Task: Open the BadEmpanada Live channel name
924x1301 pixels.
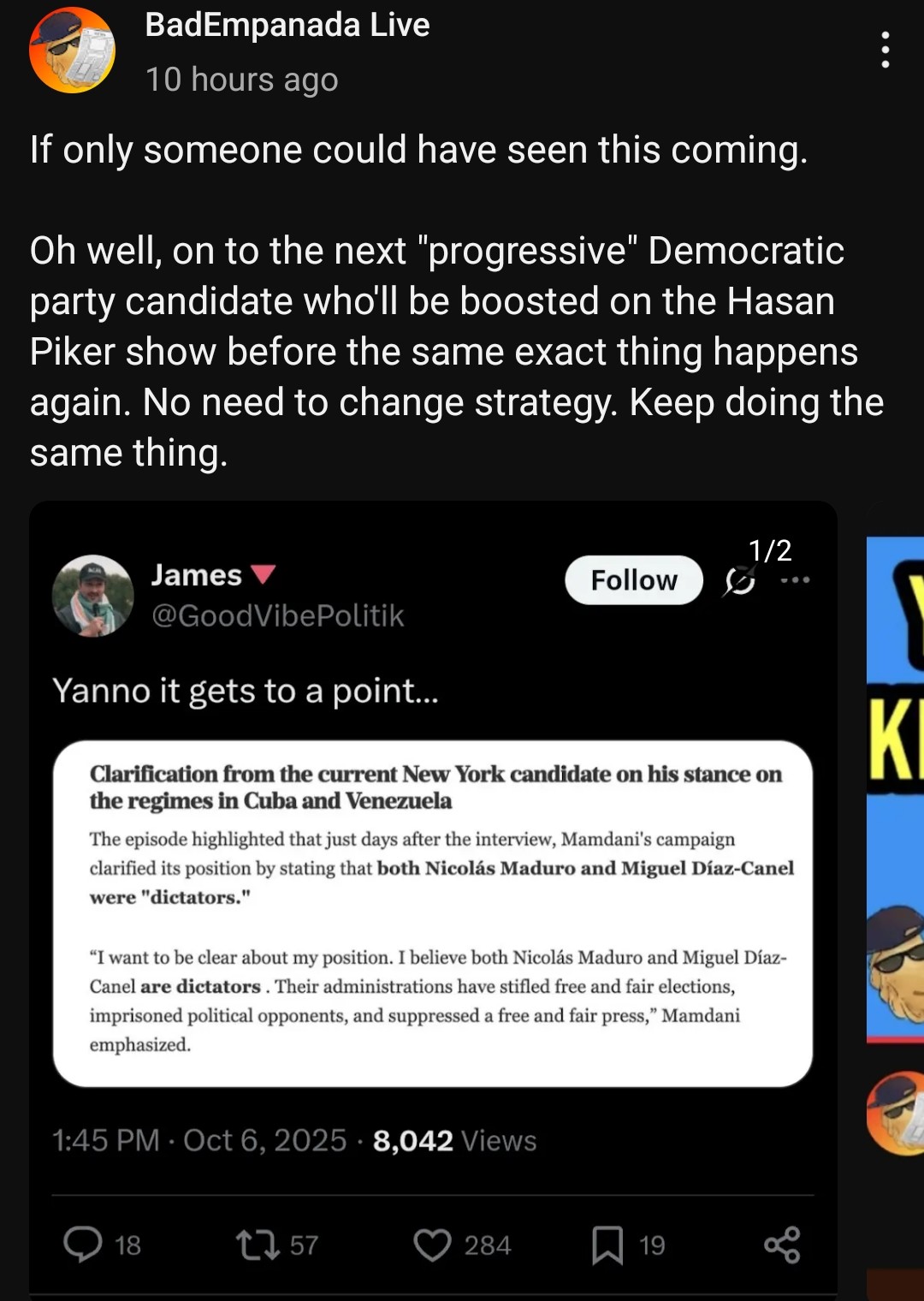Action: 287,25
